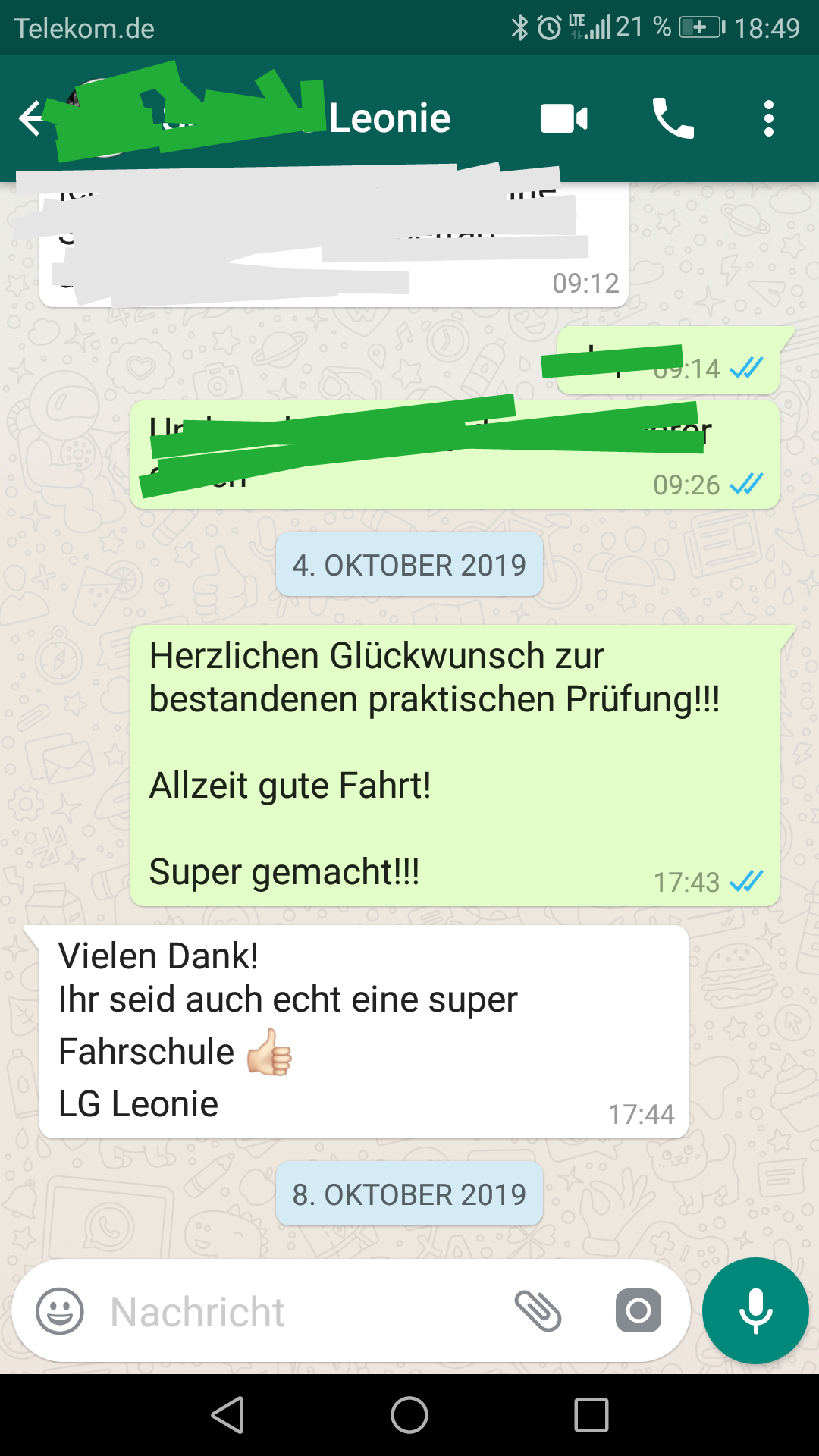Go back using the header arrow
Image resolution: width=819 pixels, height=1456 pixels.
pos(32,119)
